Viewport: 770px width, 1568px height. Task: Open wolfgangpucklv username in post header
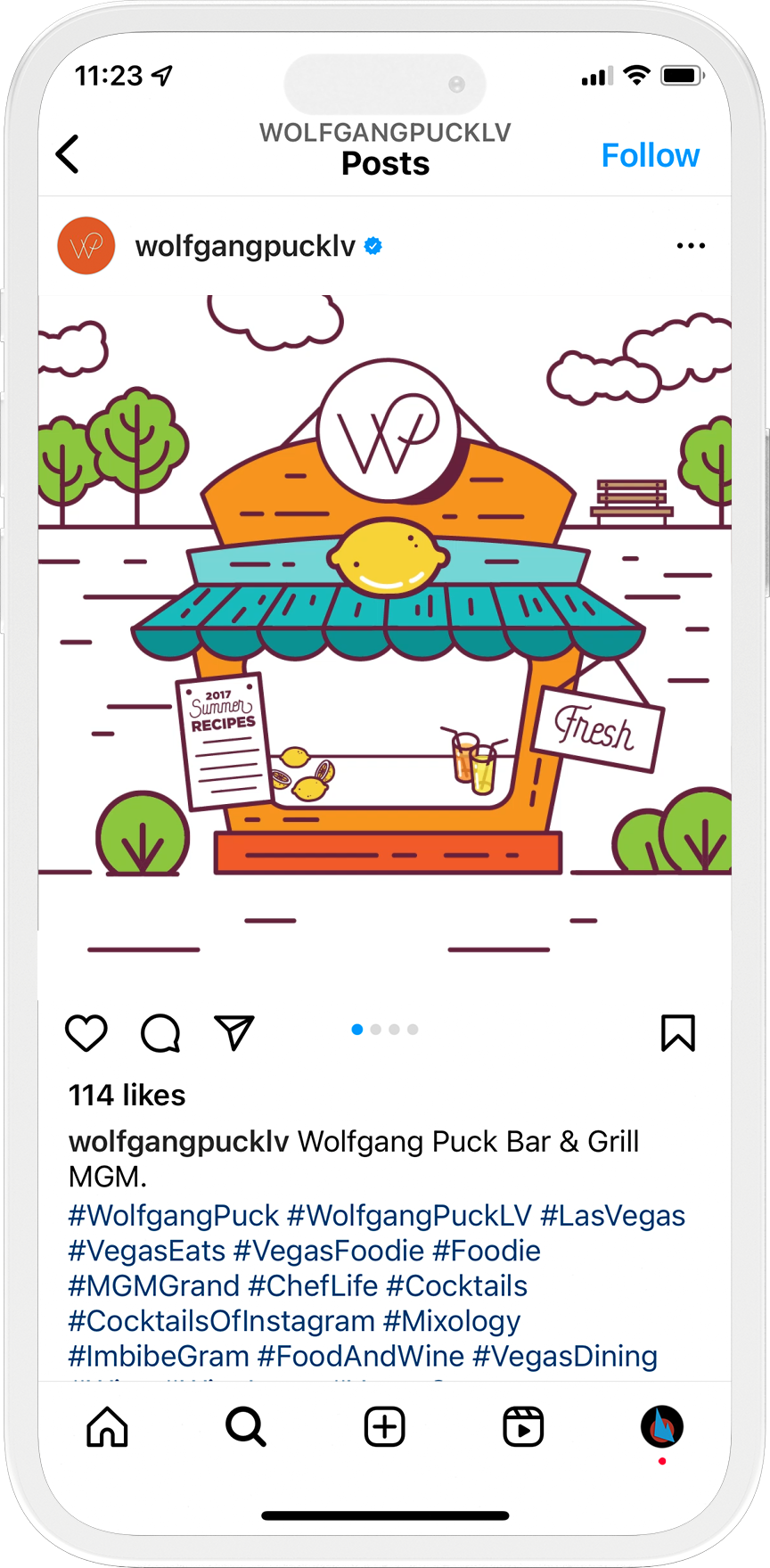[245, 246]
